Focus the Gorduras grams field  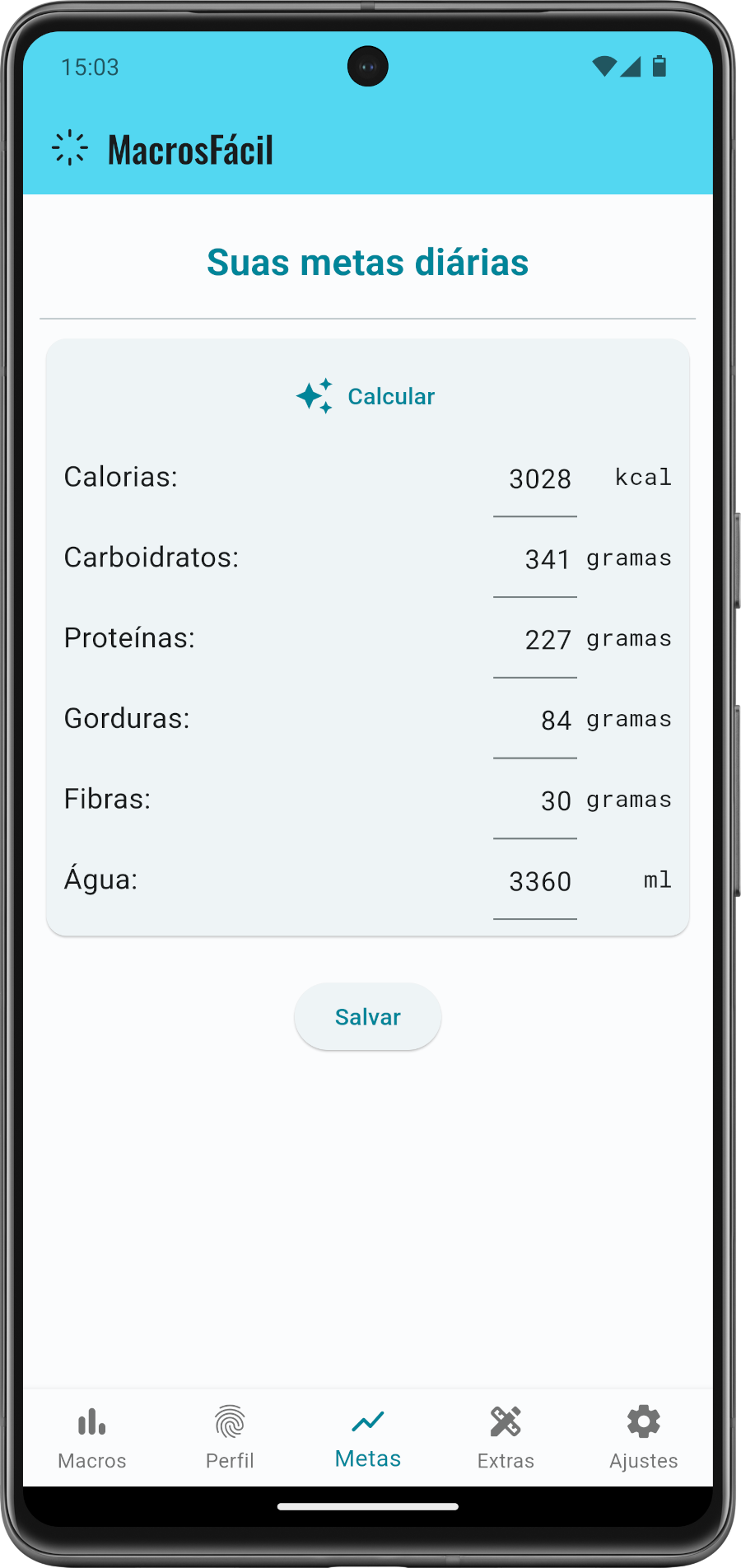pyautogui.click(x=536, y=721)
